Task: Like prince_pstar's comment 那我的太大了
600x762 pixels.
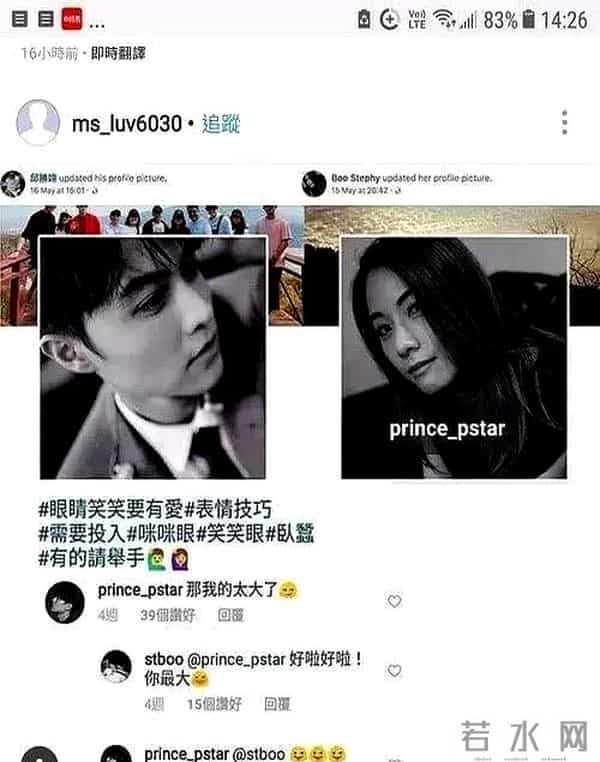Action: pyautogui.click(x=394, y=601)
